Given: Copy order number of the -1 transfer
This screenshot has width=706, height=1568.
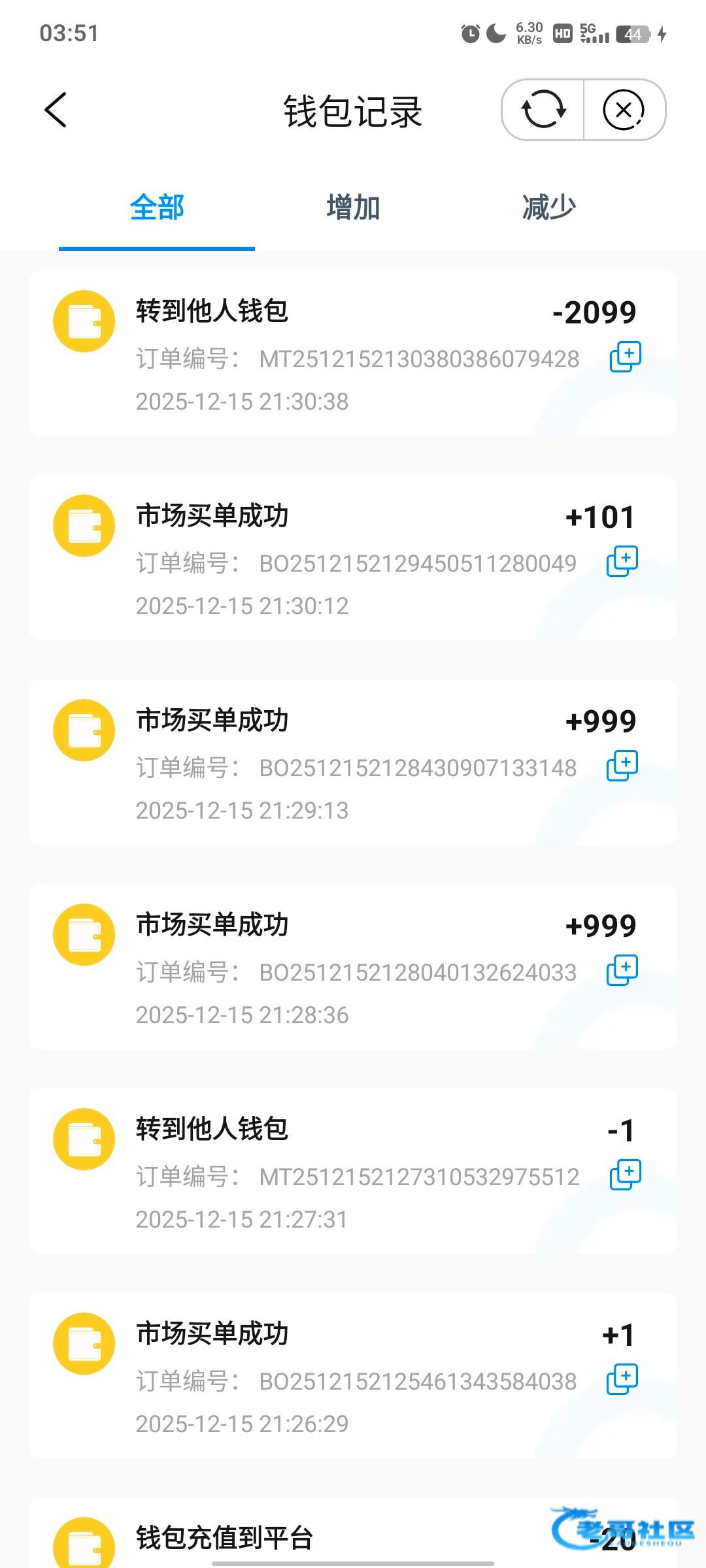Looking at the screenshot, I should point(625,1175).
